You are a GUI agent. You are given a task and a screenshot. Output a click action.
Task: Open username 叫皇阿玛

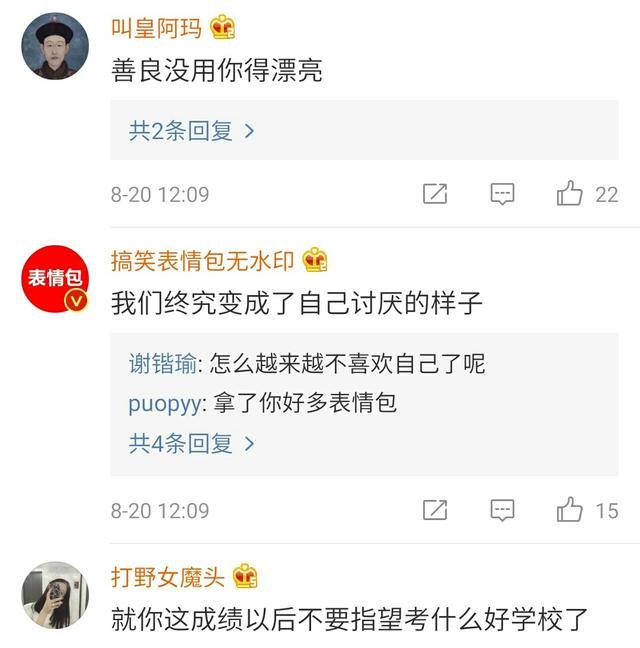[156, 27]
